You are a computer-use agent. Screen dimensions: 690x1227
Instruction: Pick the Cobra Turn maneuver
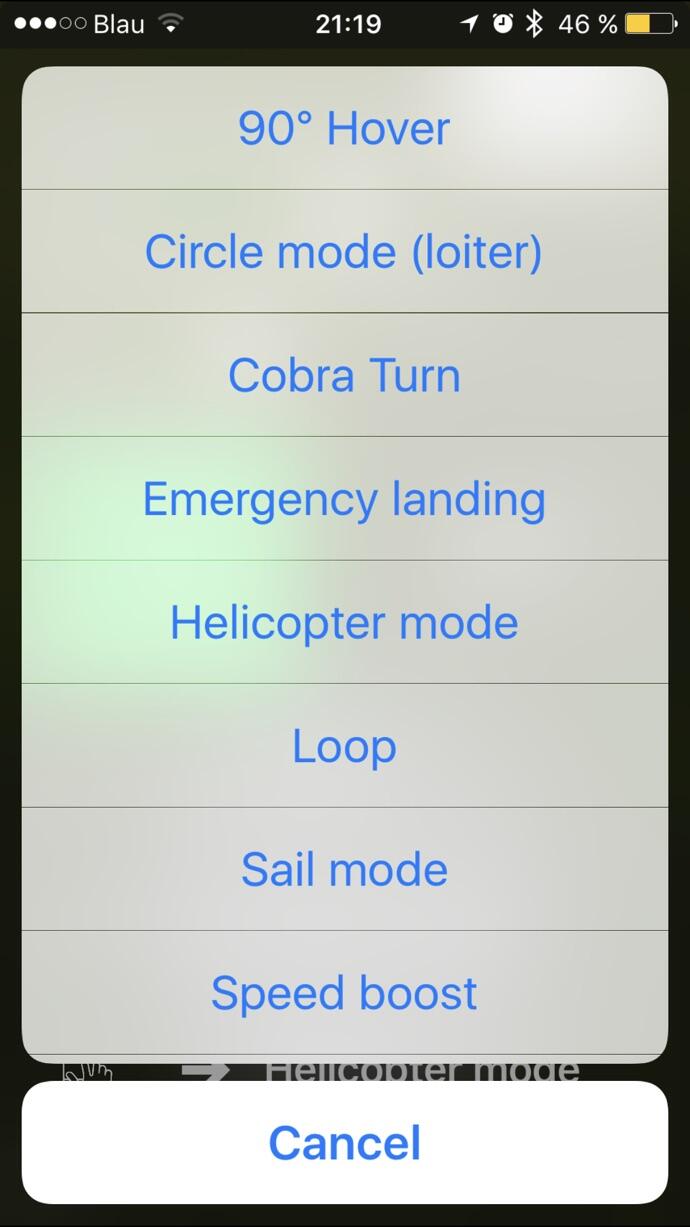point(344,375)
